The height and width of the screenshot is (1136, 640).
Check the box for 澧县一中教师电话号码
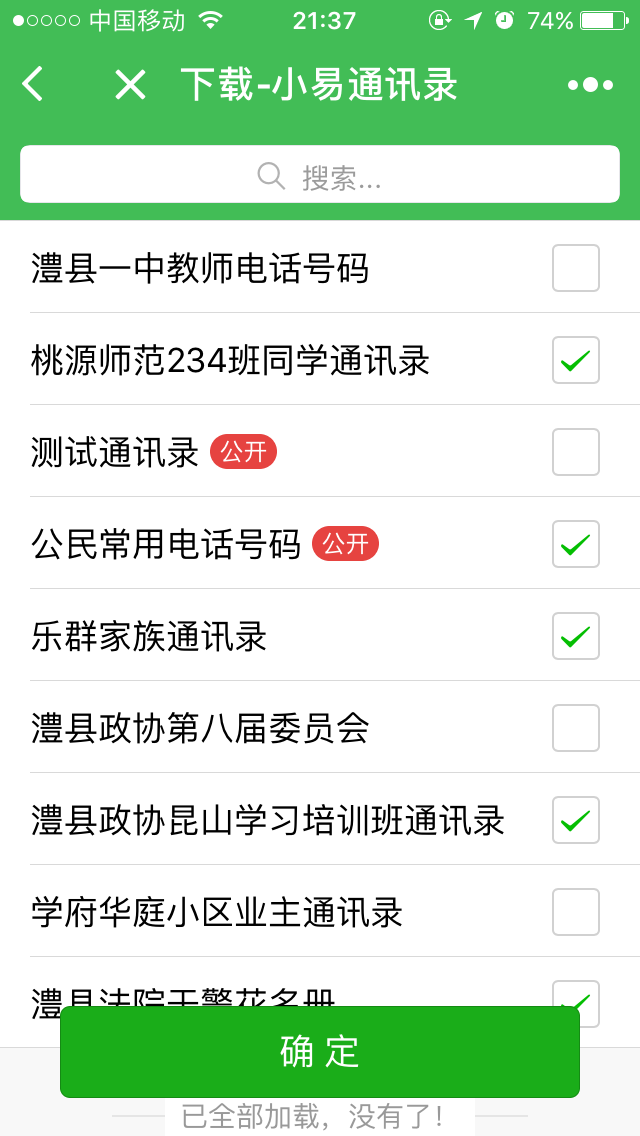pos(575,268)
